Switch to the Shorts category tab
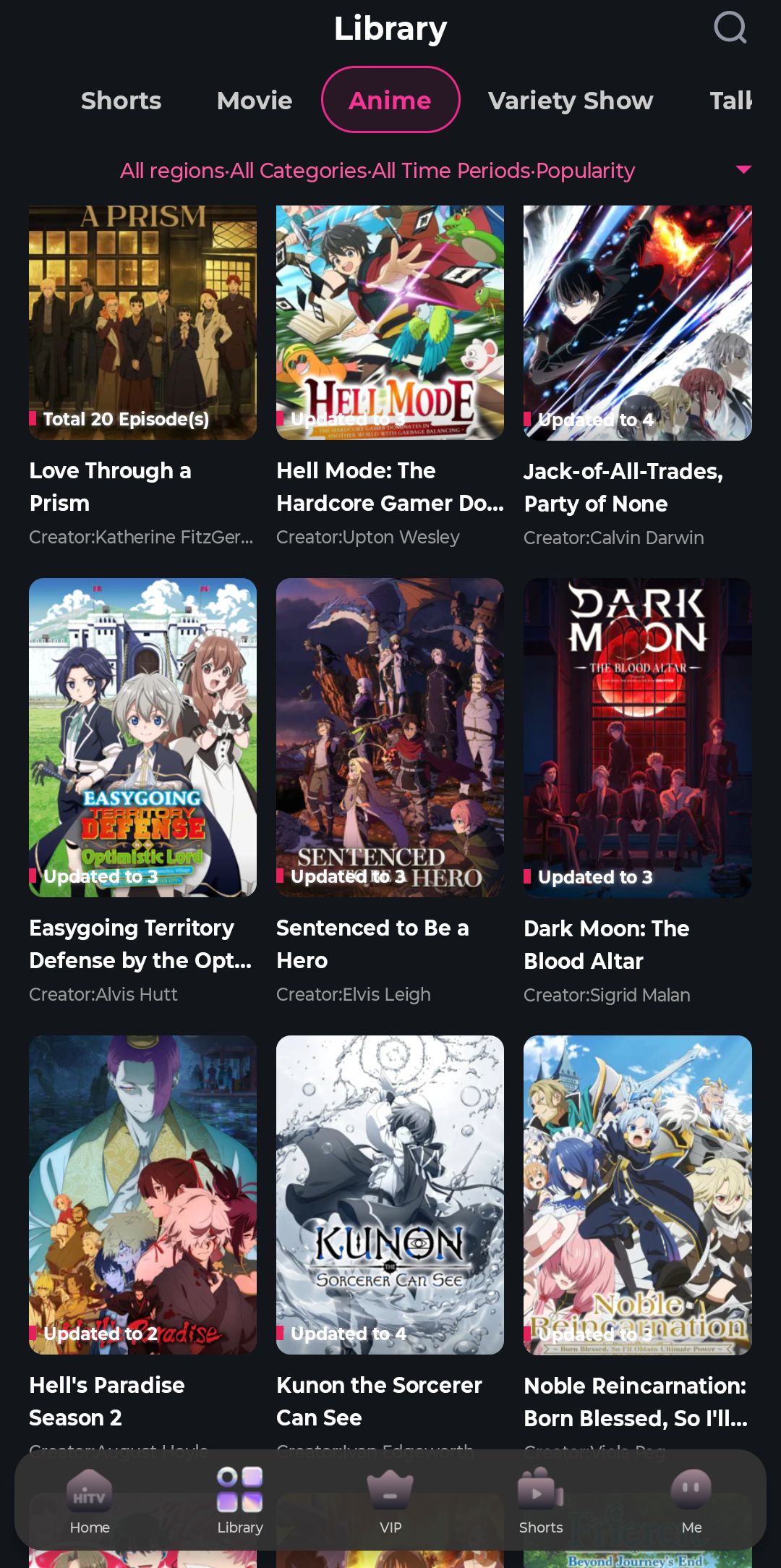Image resolution: width=781 pixels, height=1568 pixels. click(x=121, y=101)
